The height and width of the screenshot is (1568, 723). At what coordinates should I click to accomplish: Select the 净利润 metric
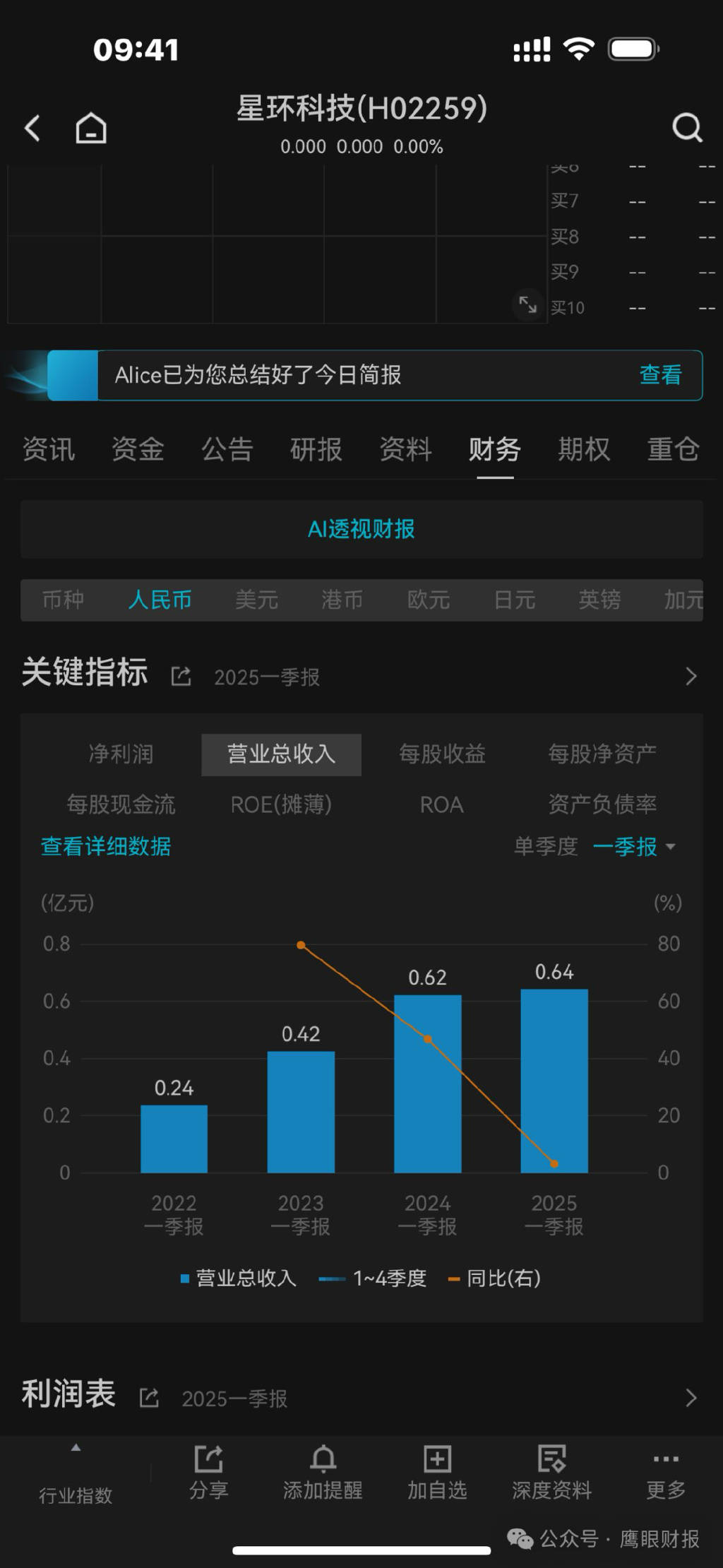[120, 754]
